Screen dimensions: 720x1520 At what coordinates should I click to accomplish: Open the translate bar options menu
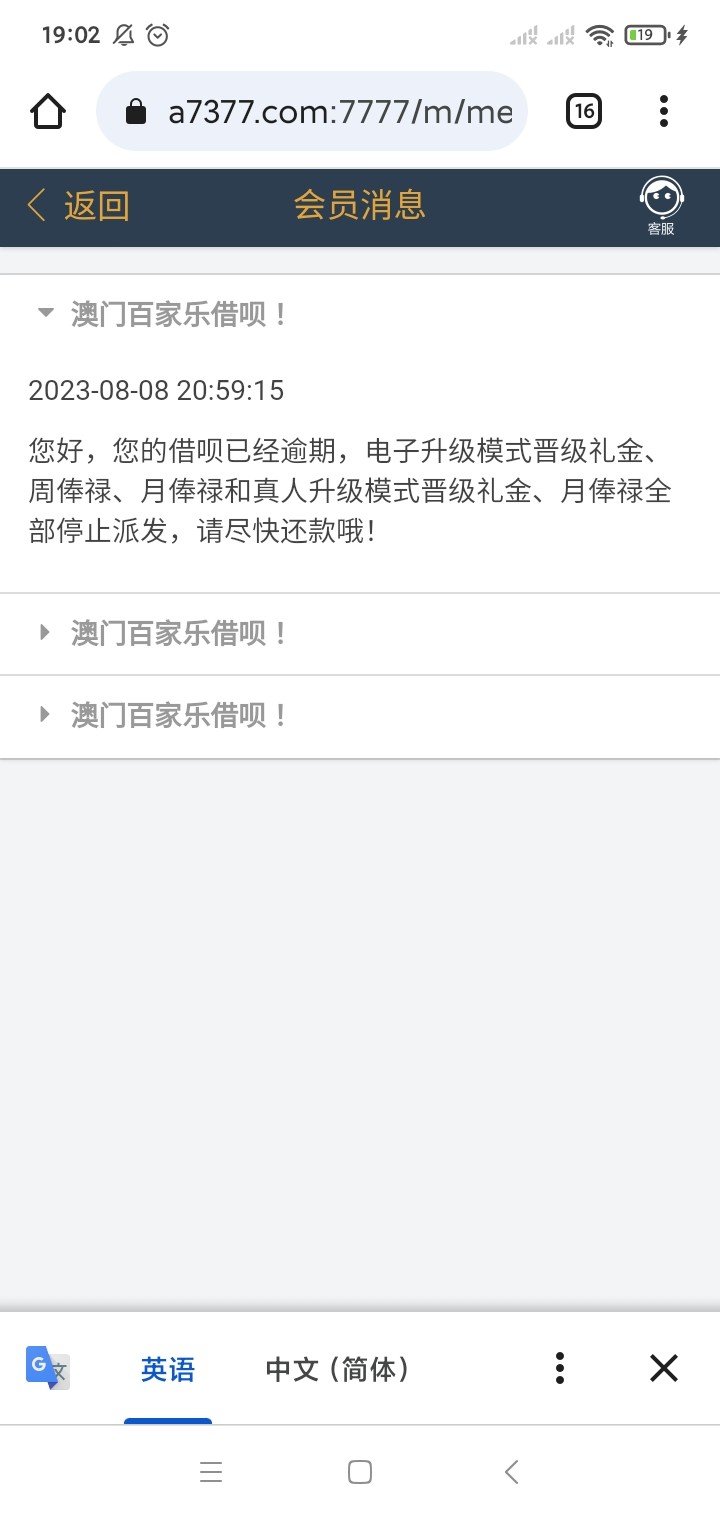coord(560,1368)
